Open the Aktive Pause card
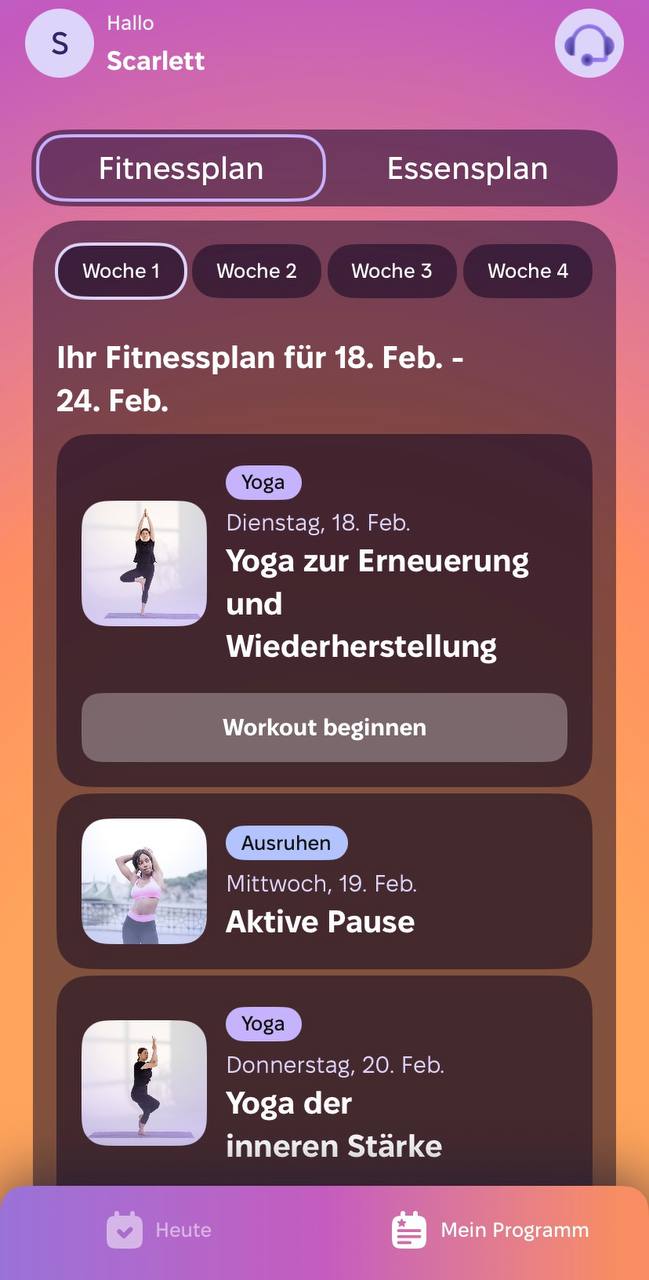 (x=324, y=881)
